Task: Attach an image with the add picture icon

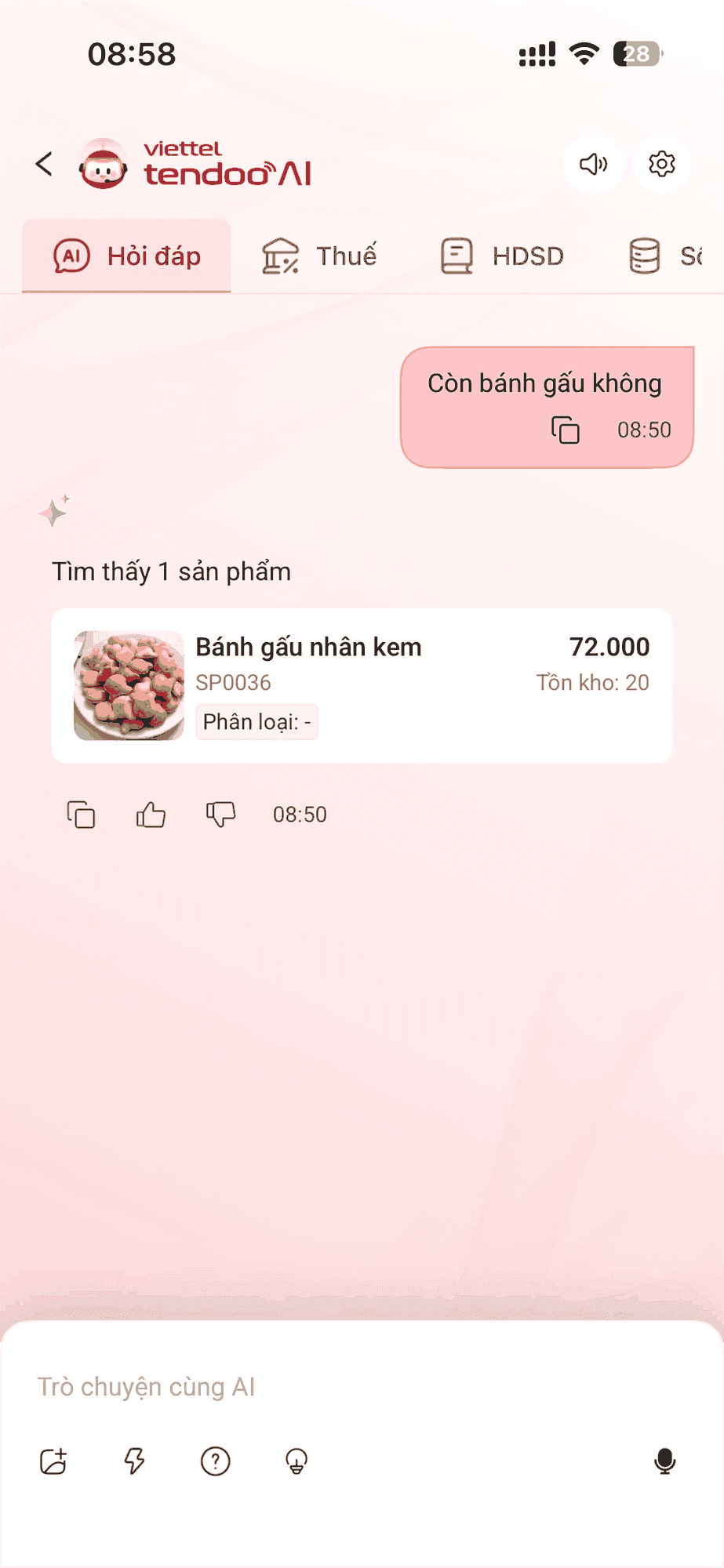Action: click(x=53, y=1461)
